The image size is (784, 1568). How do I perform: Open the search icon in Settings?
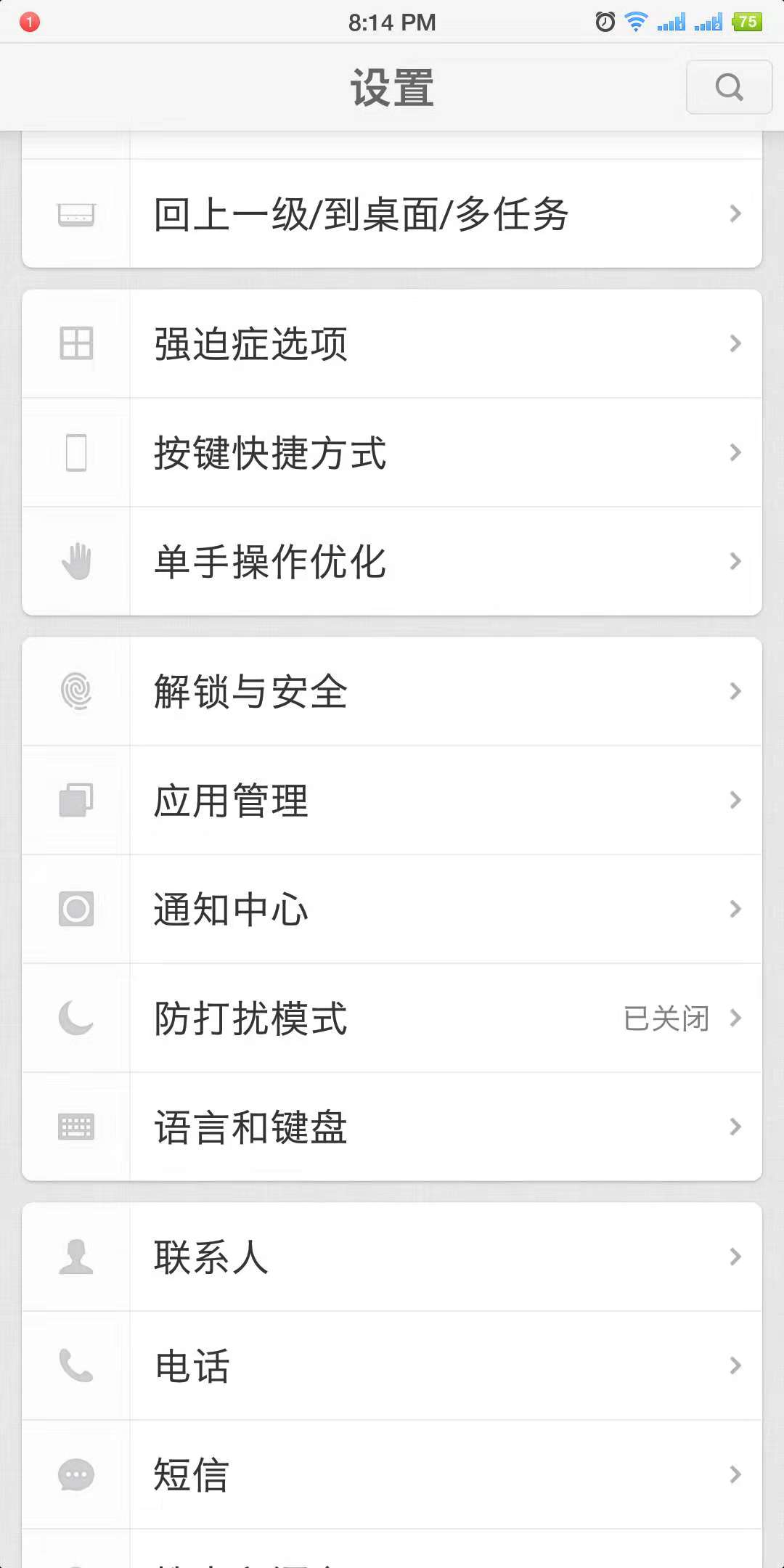pyautogui.click(x=728, y=87)
